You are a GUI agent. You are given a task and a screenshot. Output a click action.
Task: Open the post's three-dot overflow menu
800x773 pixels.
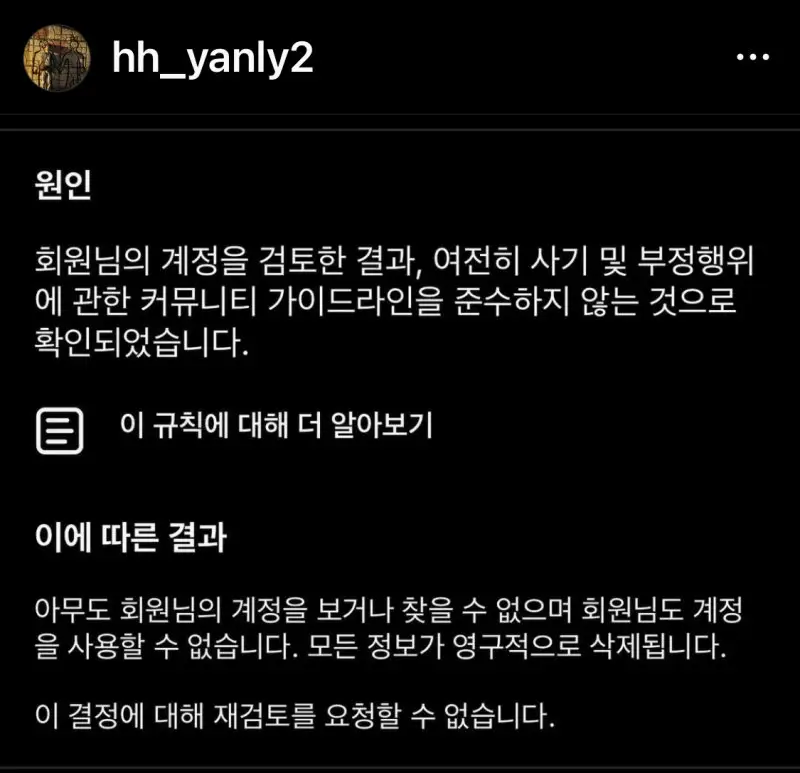pyautogui.click(x=752, y=58)
